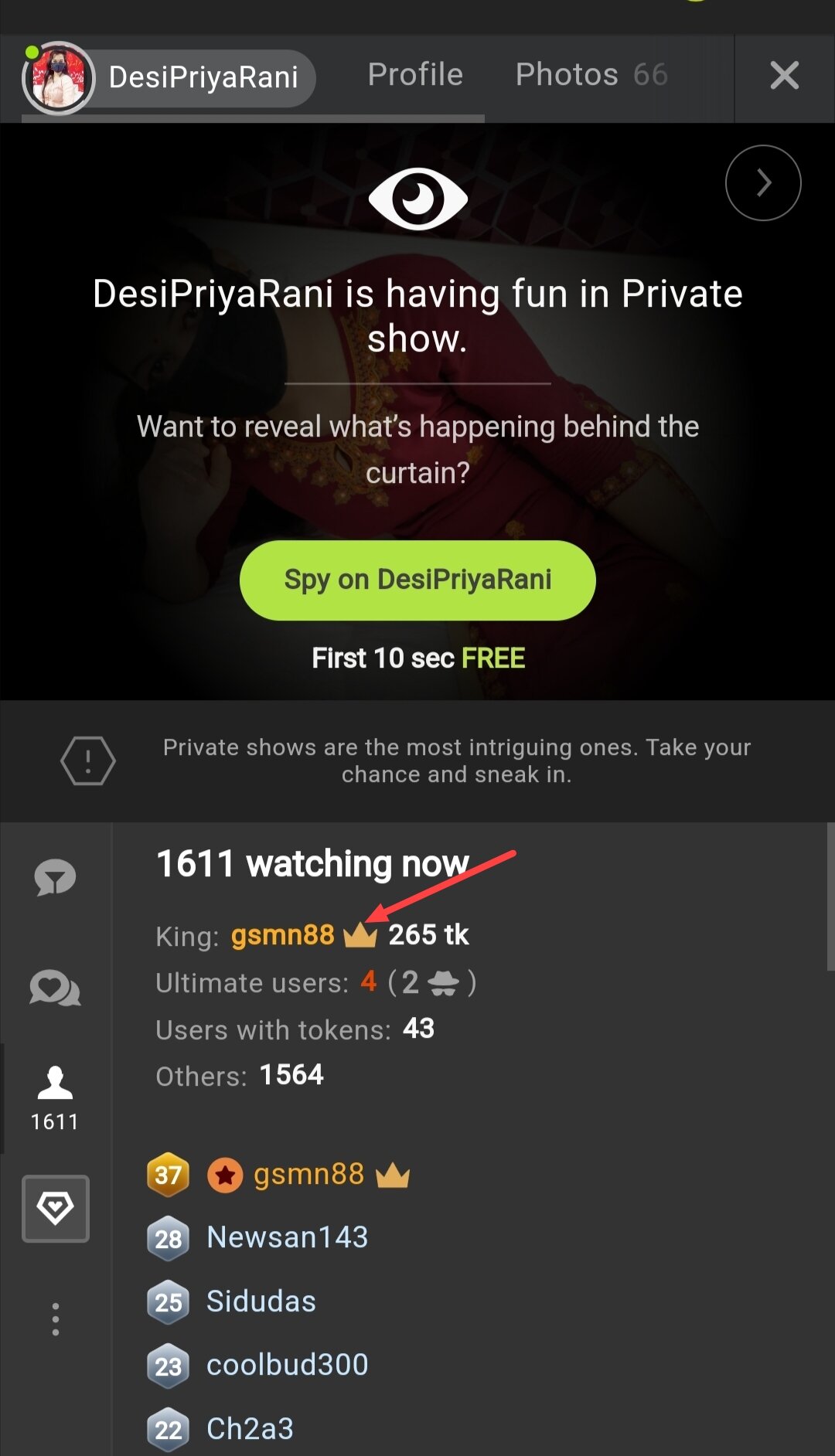
Task: Open user coolbud300
Action: (288, 1365)
